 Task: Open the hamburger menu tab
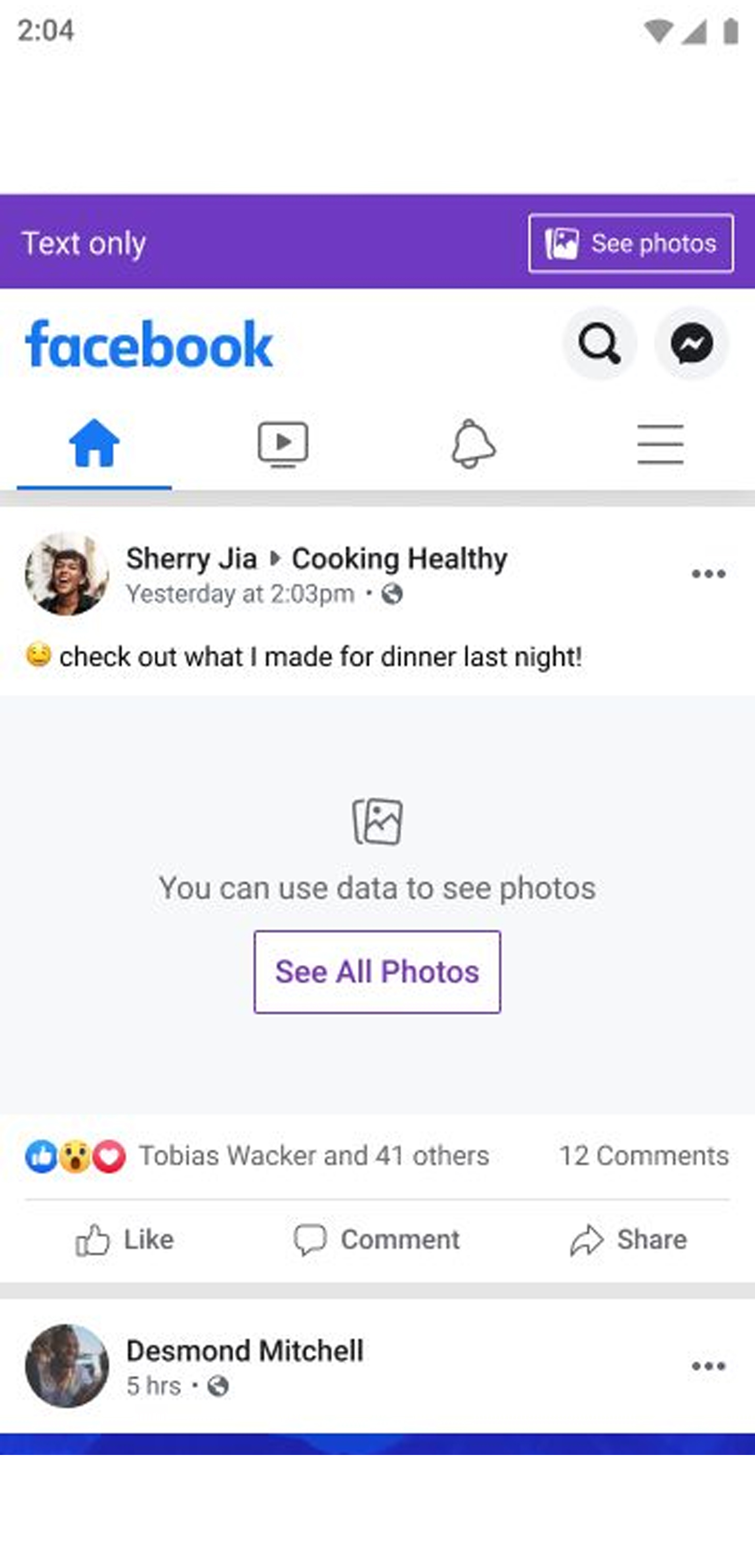pos(660,444)
